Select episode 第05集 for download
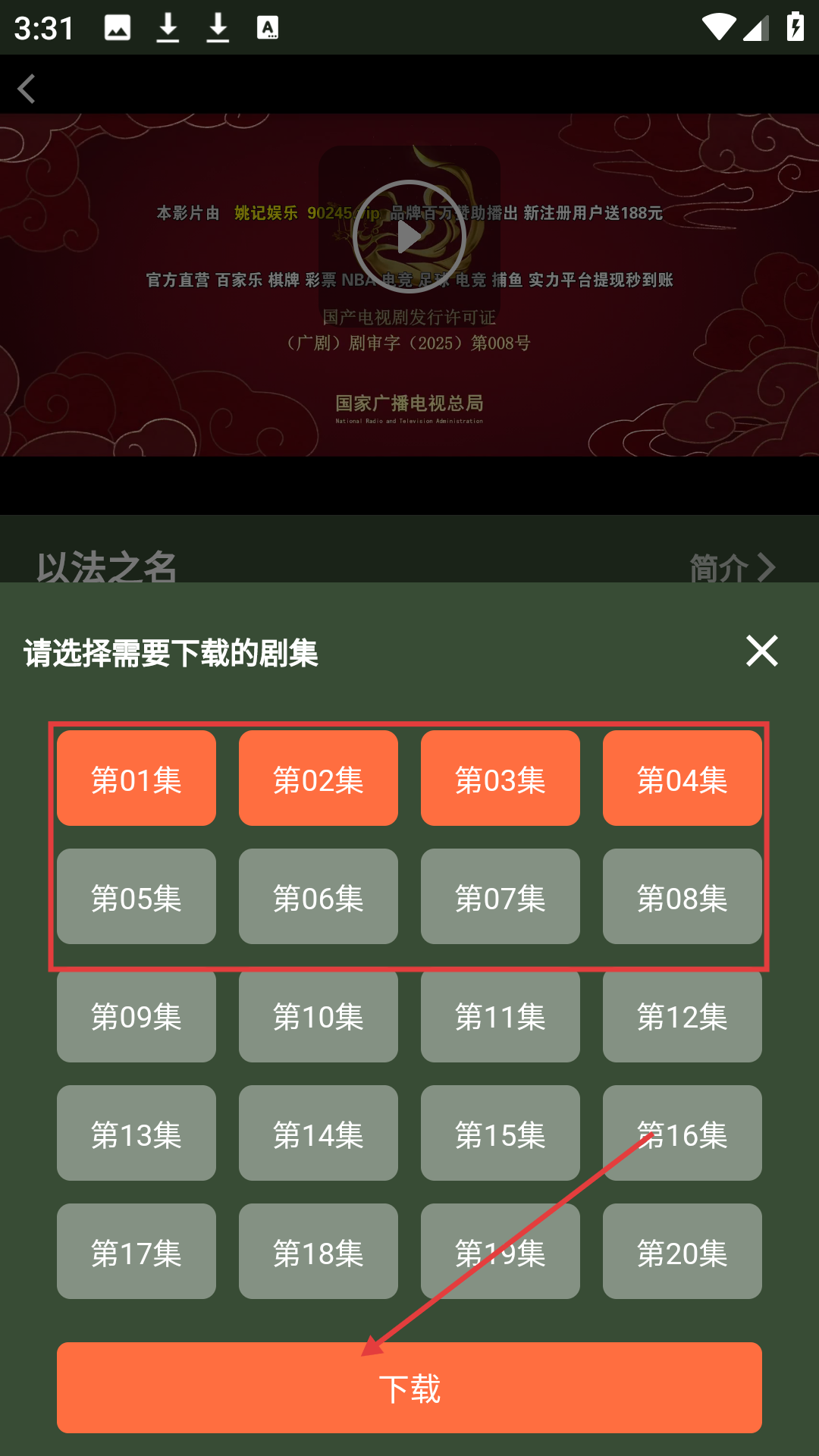The width and height of the screenshot is (819, 1456). (x=136, y=897)
